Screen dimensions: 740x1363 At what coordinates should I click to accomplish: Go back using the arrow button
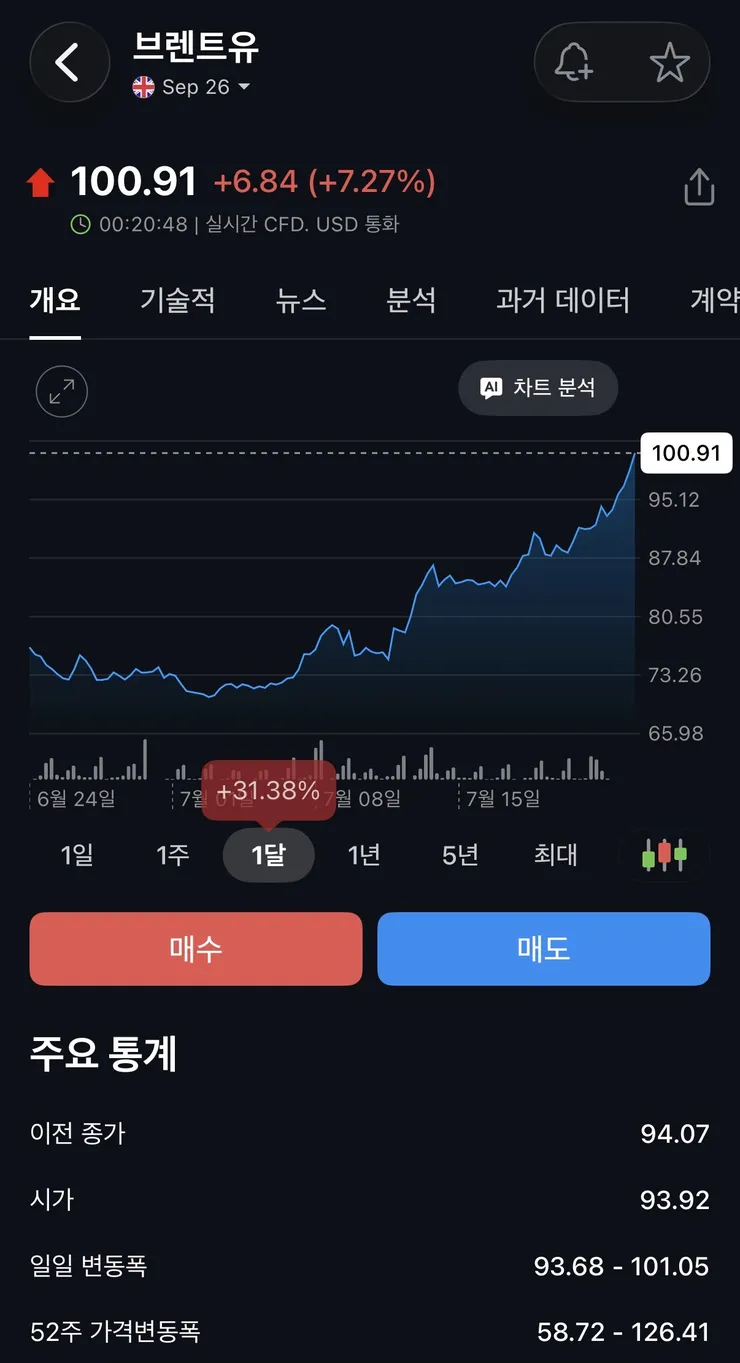click(x=69, y=62)
